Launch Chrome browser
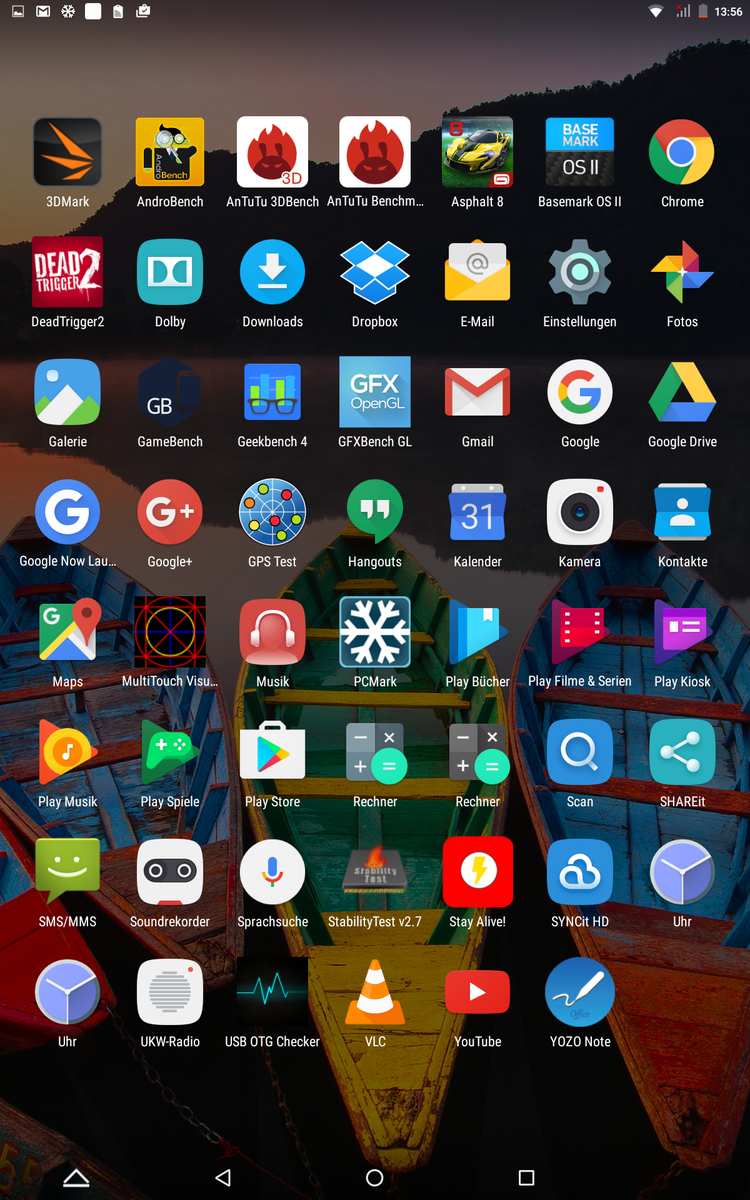This screenshot has height=1200, width=750. tap(682, 153)
